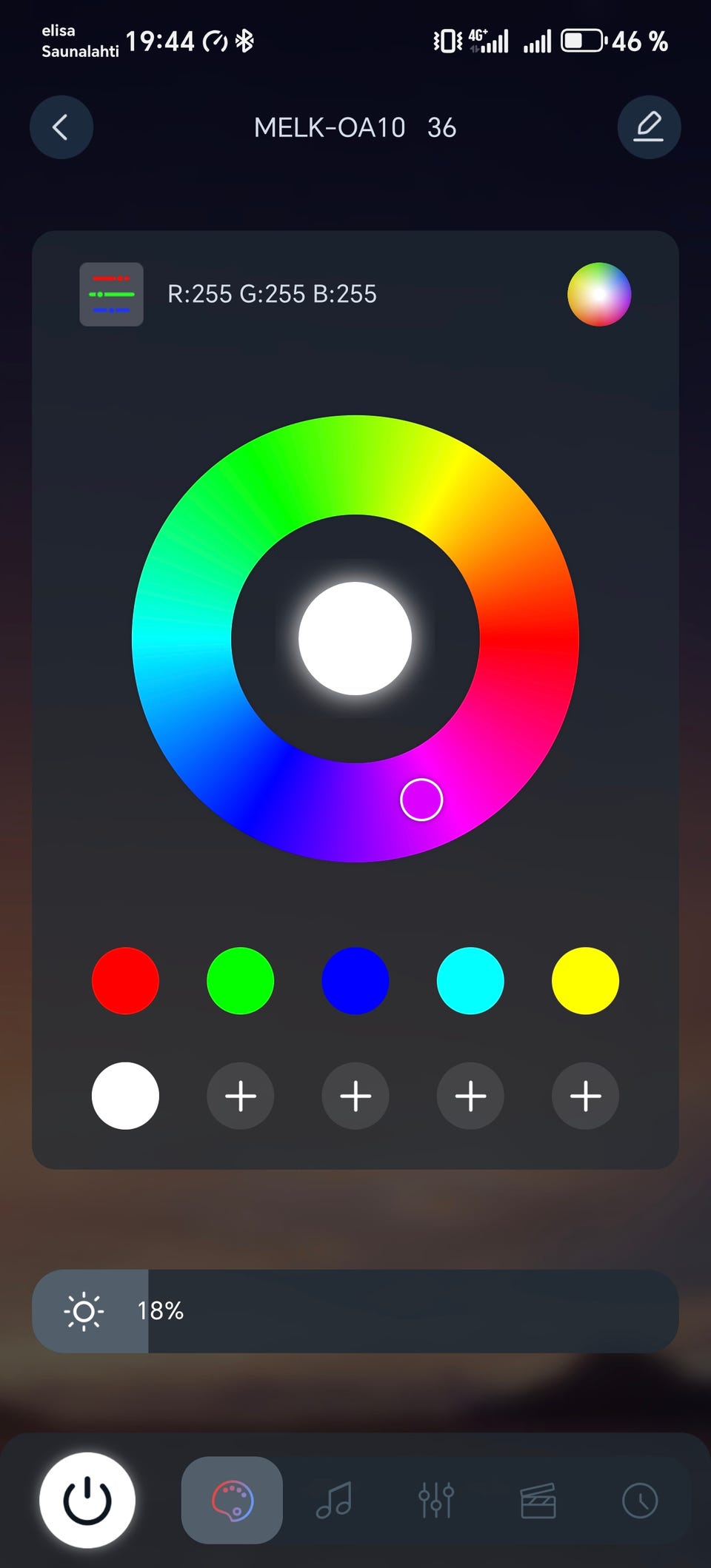Go back using the top-left arrow
The image size is (711, 1568).
click(x=61, y=127)
